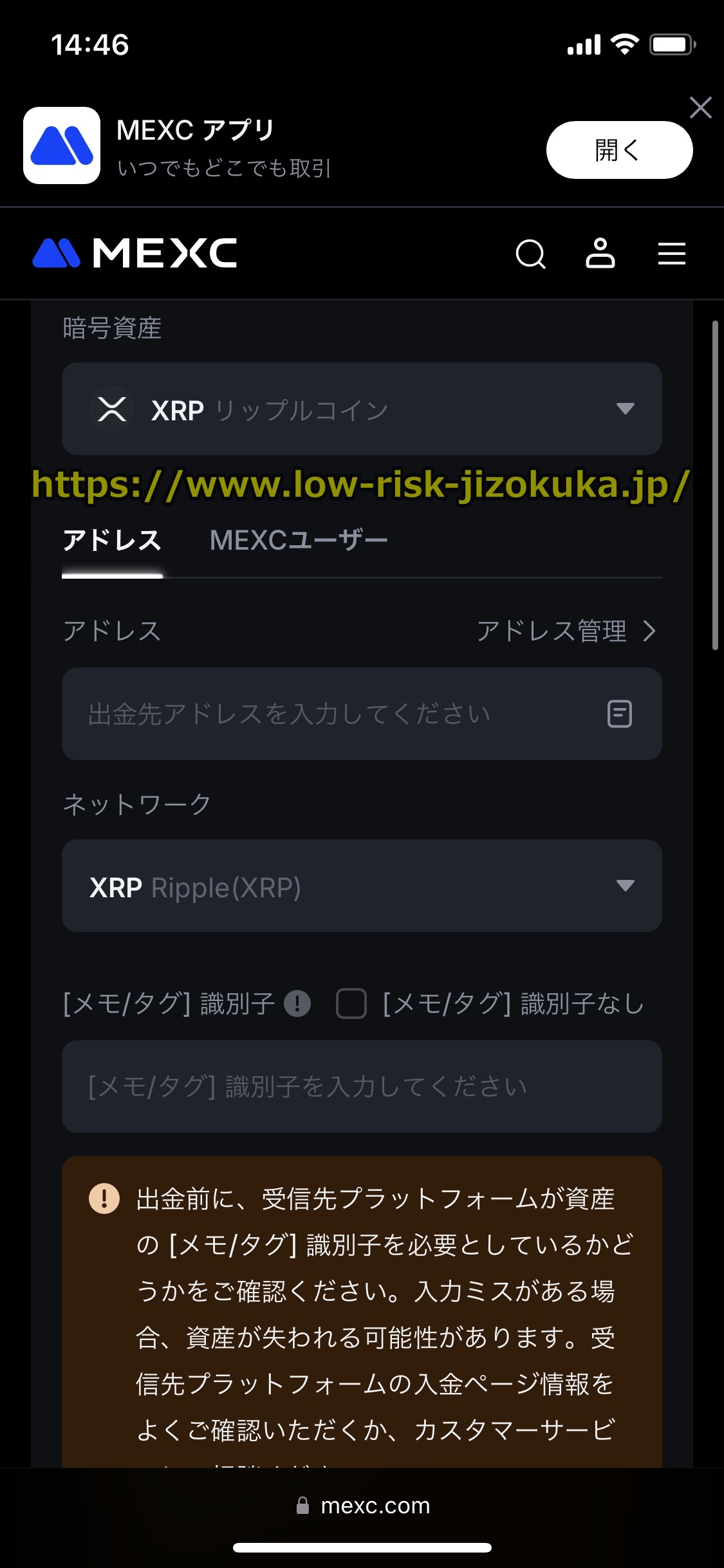
Task: Click the warning icon in the alert box
Action: pyautogui.click(x=103, y=1199)
